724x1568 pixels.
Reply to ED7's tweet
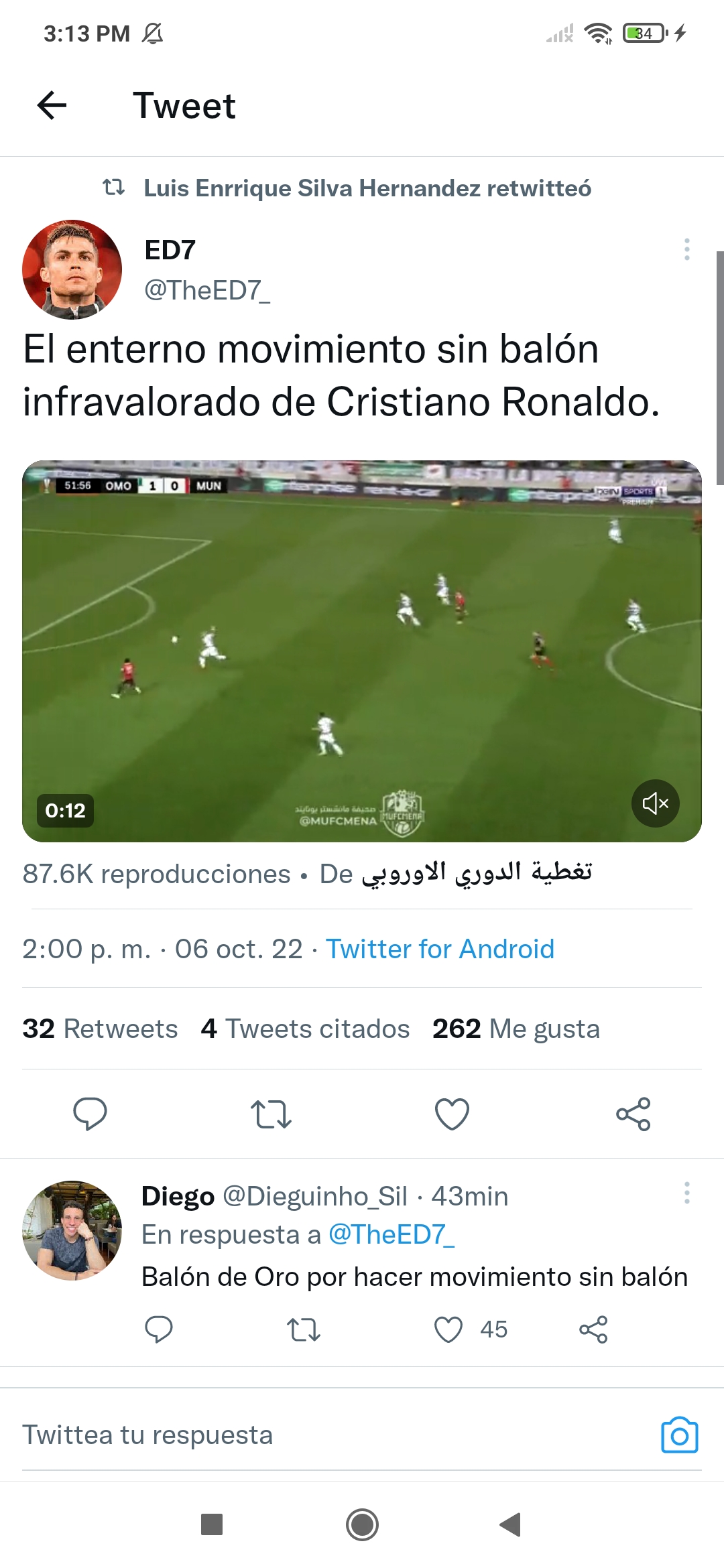pos(90,1114)
